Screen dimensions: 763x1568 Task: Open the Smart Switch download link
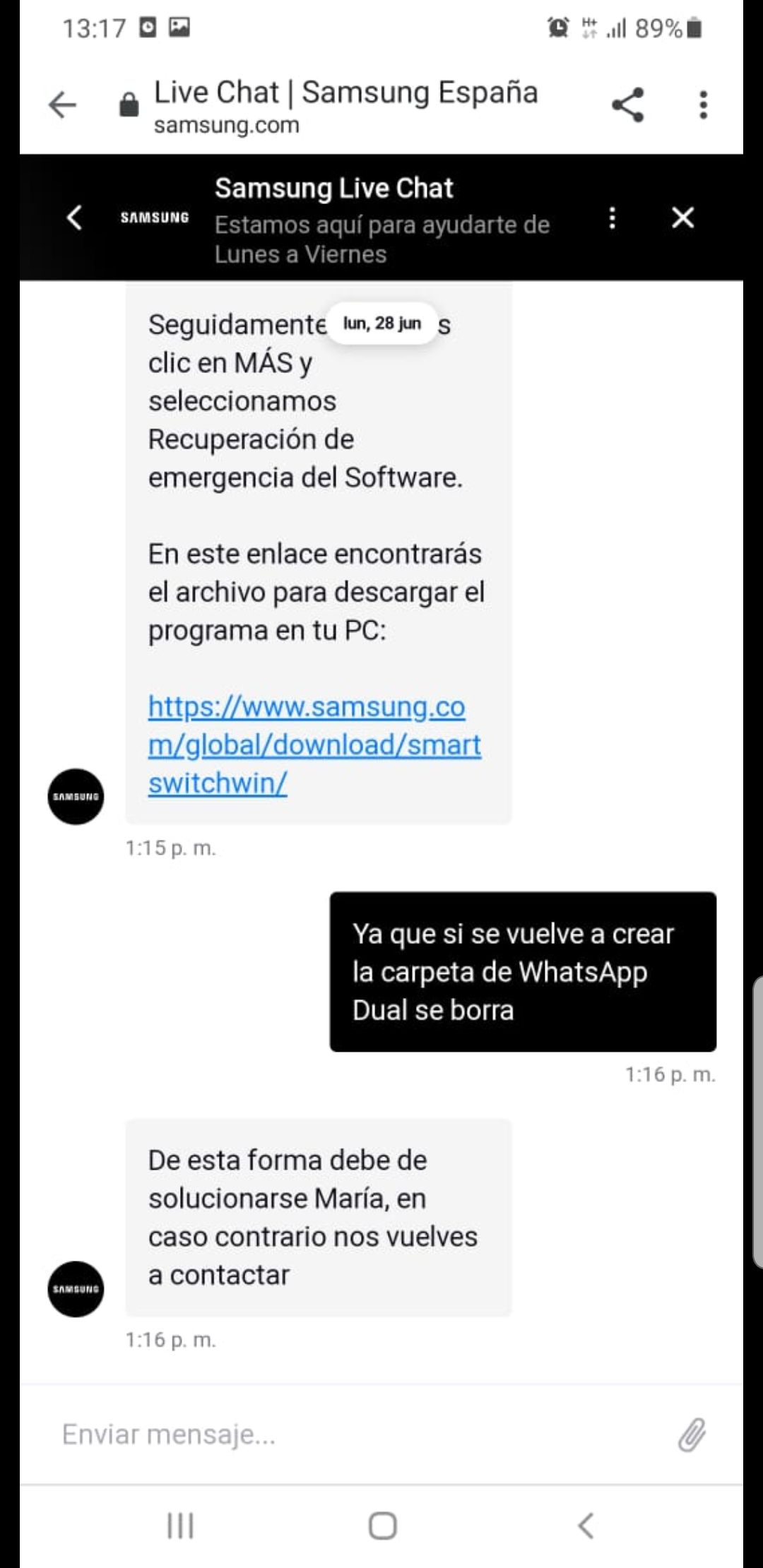coord(314,744)
